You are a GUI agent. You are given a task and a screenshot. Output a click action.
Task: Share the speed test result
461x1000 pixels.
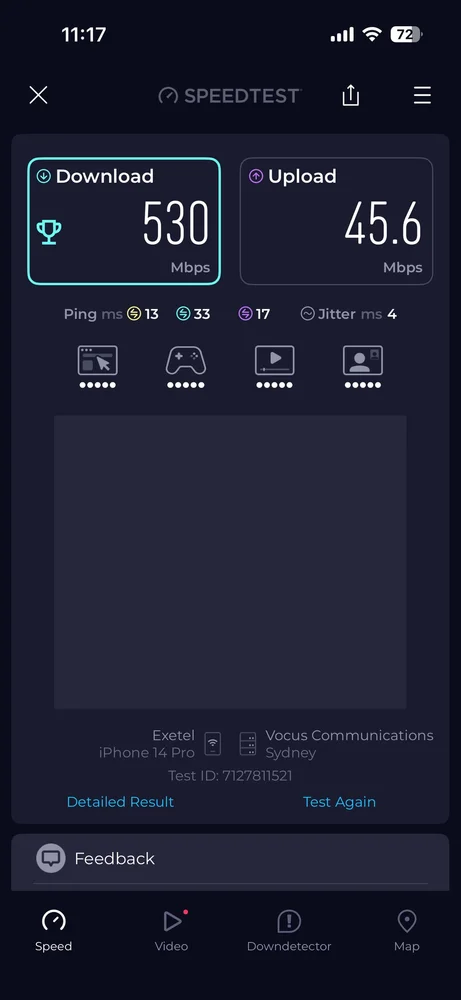pos(351,96)
